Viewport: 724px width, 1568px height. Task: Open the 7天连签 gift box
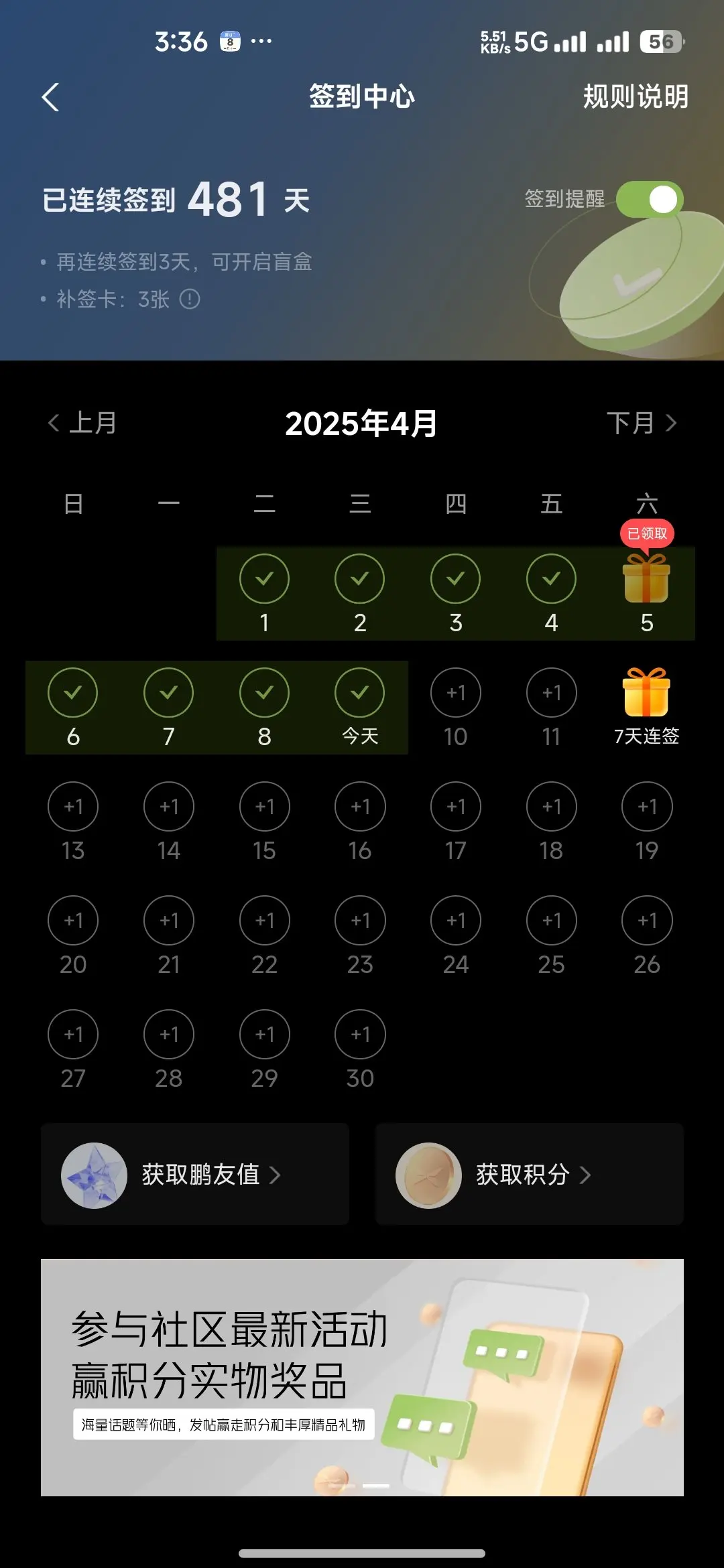(646, 694)
